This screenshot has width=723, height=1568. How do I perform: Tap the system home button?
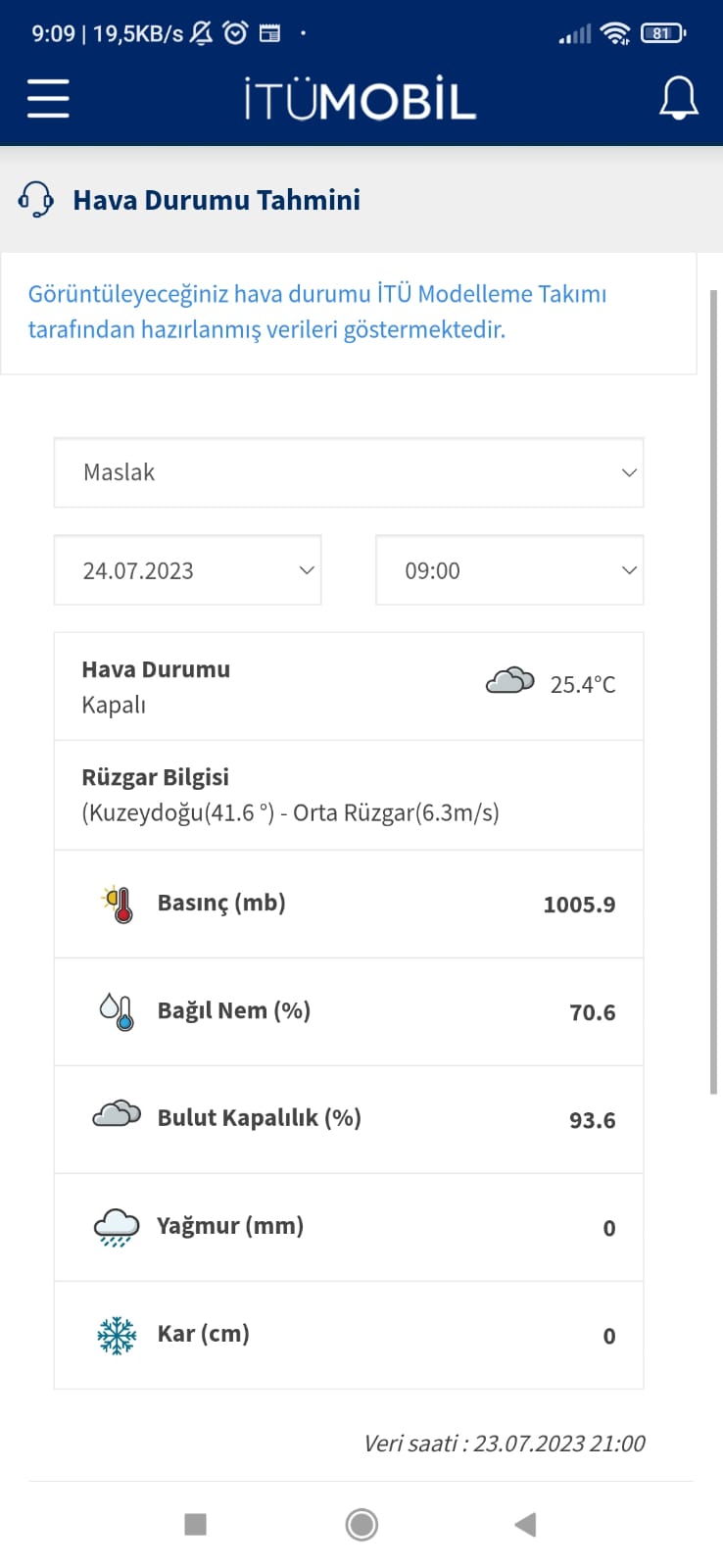(361, 1524)
